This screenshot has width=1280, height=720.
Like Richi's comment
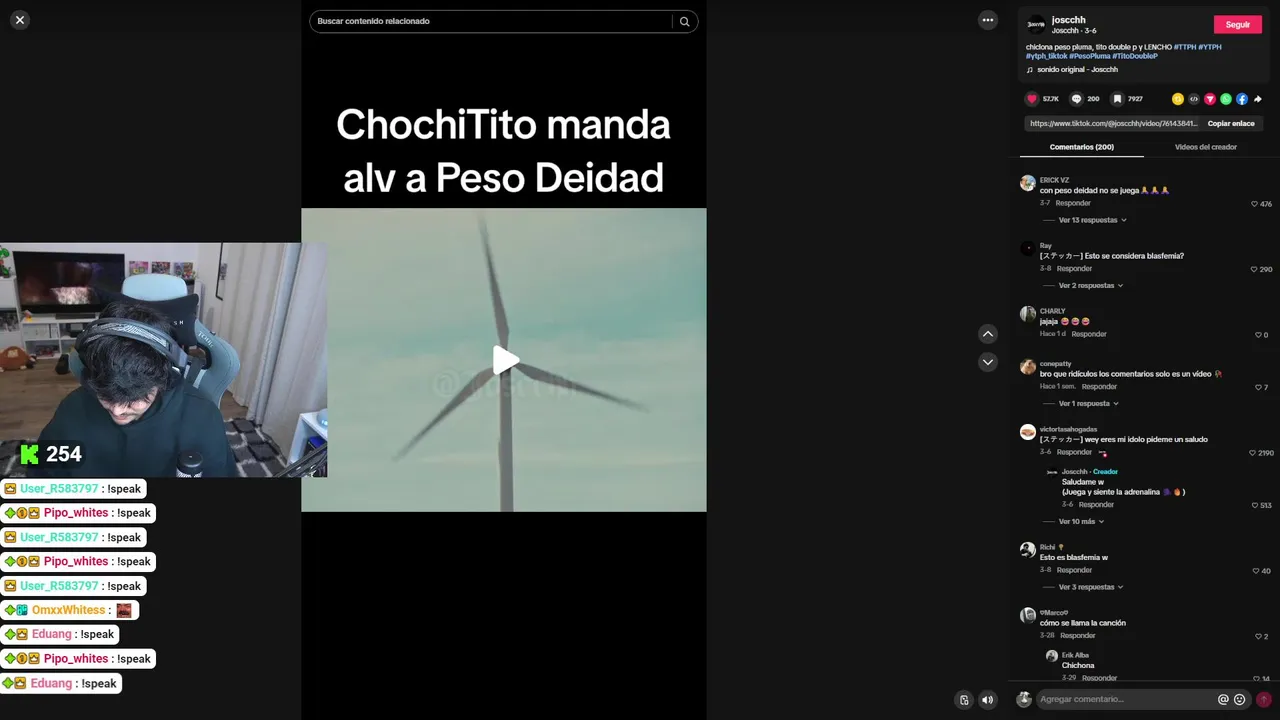(x=1255, y=571)
